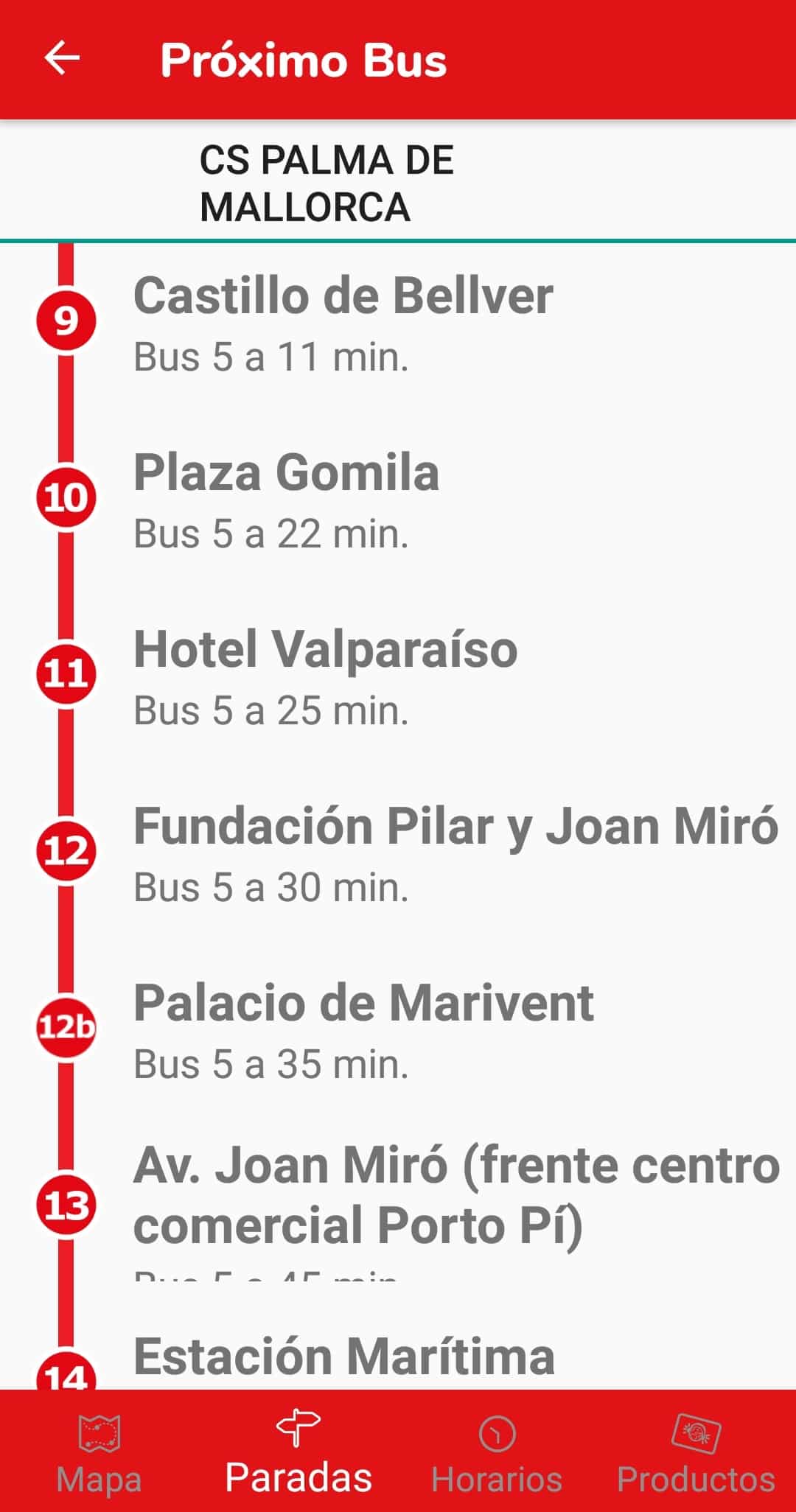The height and width of the screenshot is (1512, 796).
Task: View the Estación Marítima stop
Action: (x=344, y=1359)
